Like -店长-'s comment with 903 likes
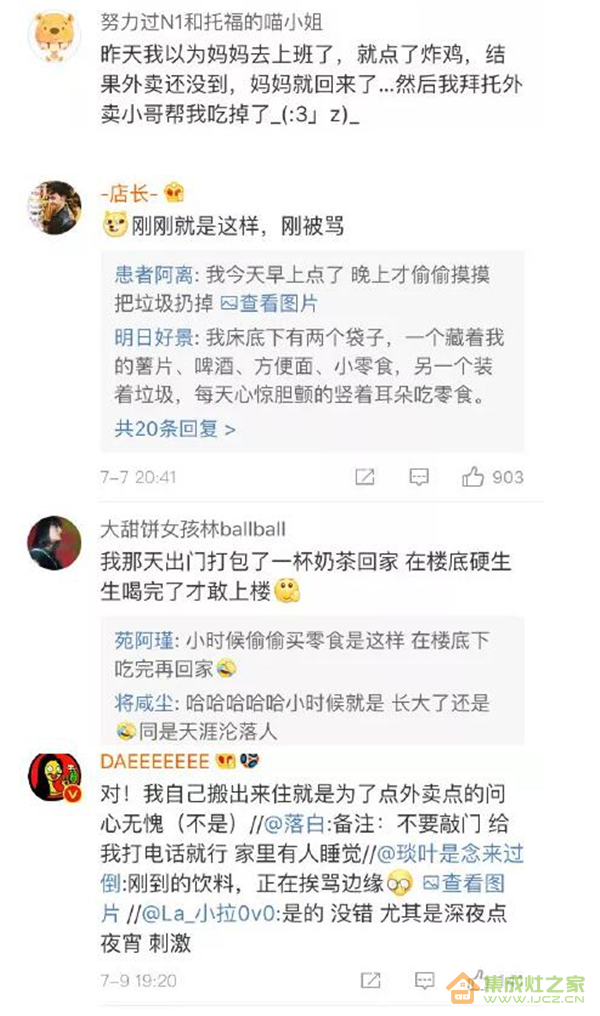 click(473, 477)
